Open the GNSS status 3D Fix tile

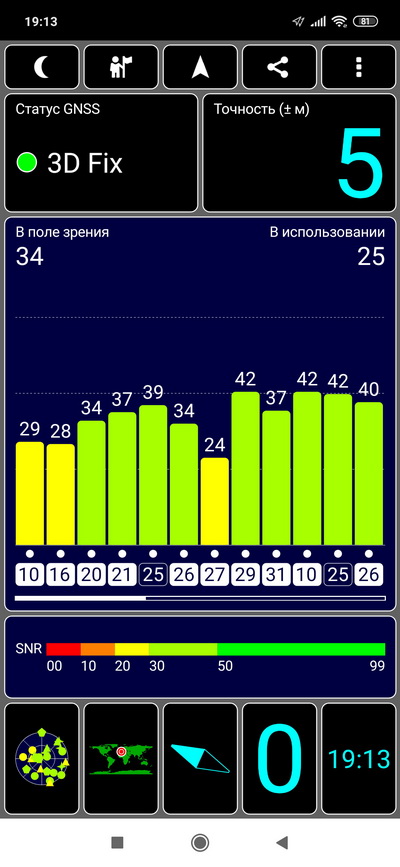click(101, 153)
